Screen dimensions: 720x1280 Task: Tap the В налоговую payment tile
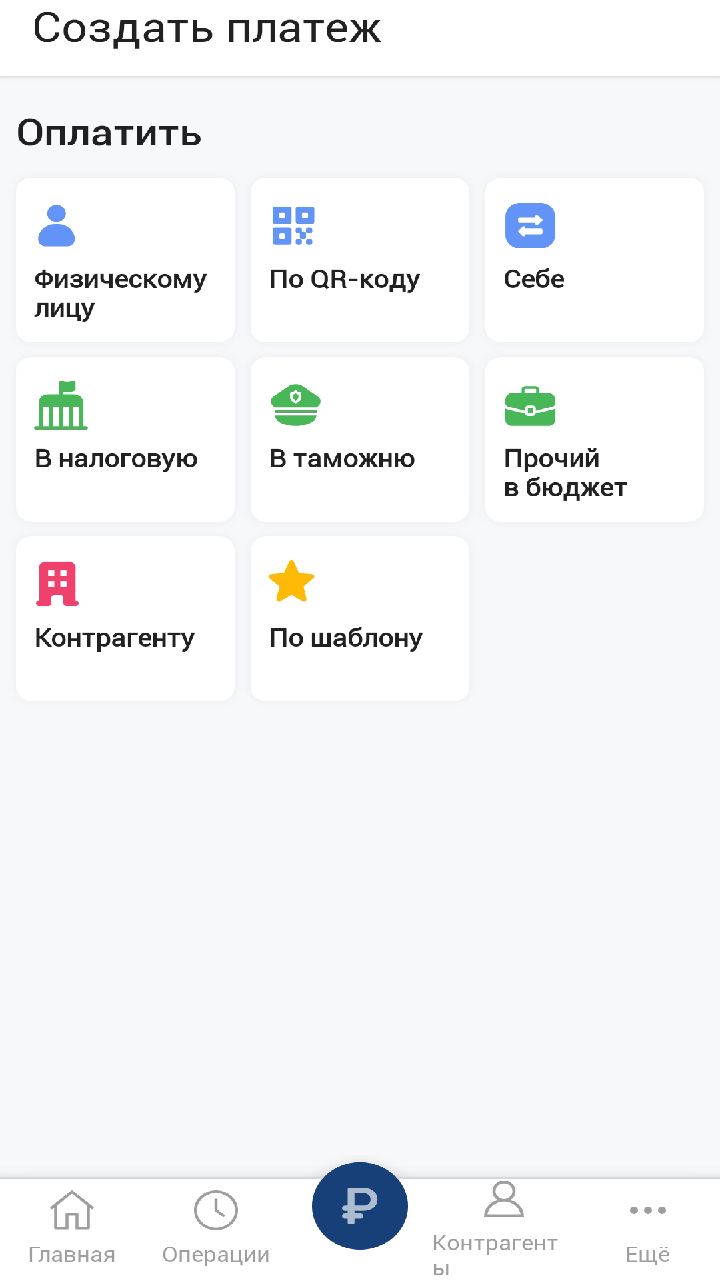click(125, 439)
